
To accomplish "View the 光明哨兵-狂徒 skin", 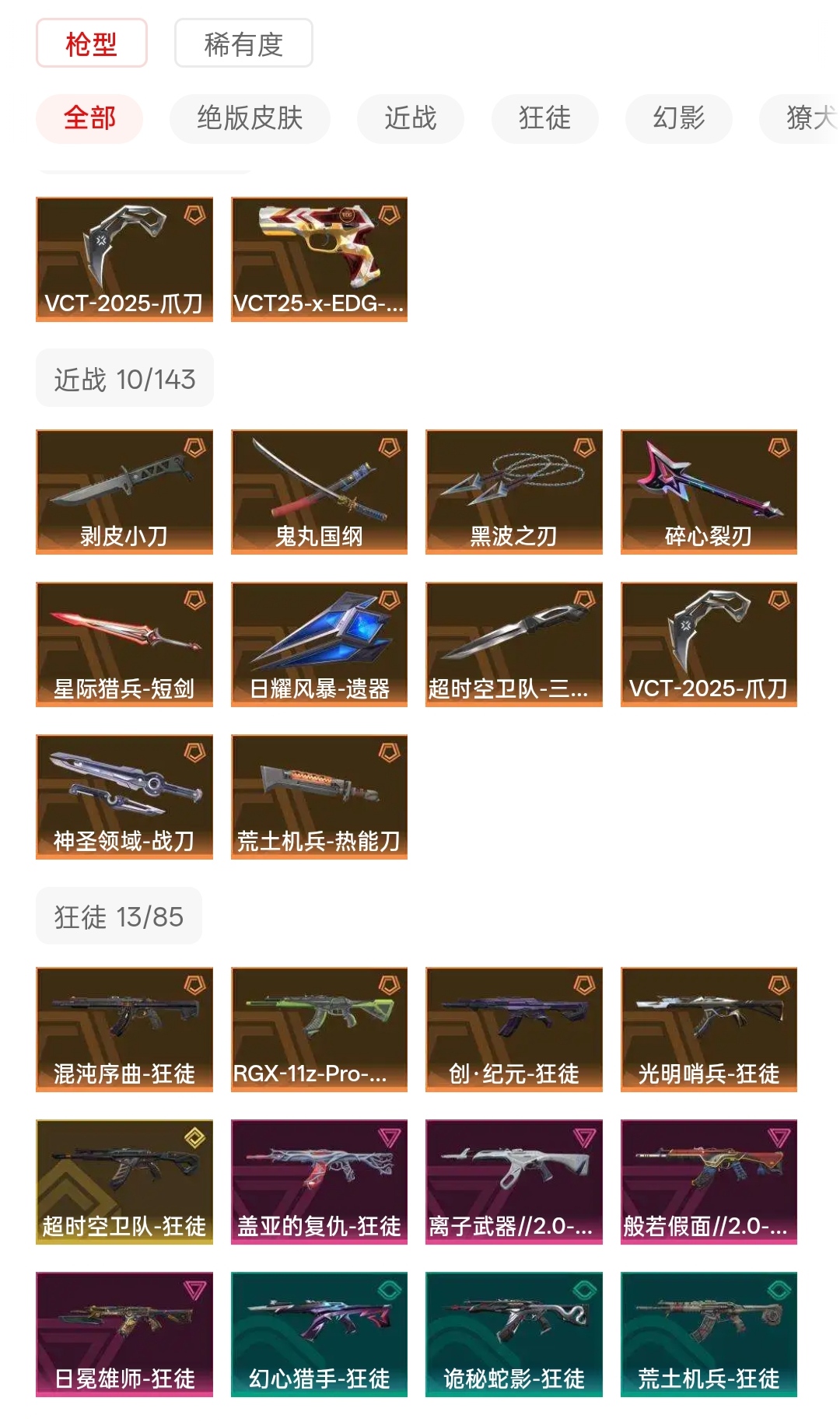I will pos(709,1029).
